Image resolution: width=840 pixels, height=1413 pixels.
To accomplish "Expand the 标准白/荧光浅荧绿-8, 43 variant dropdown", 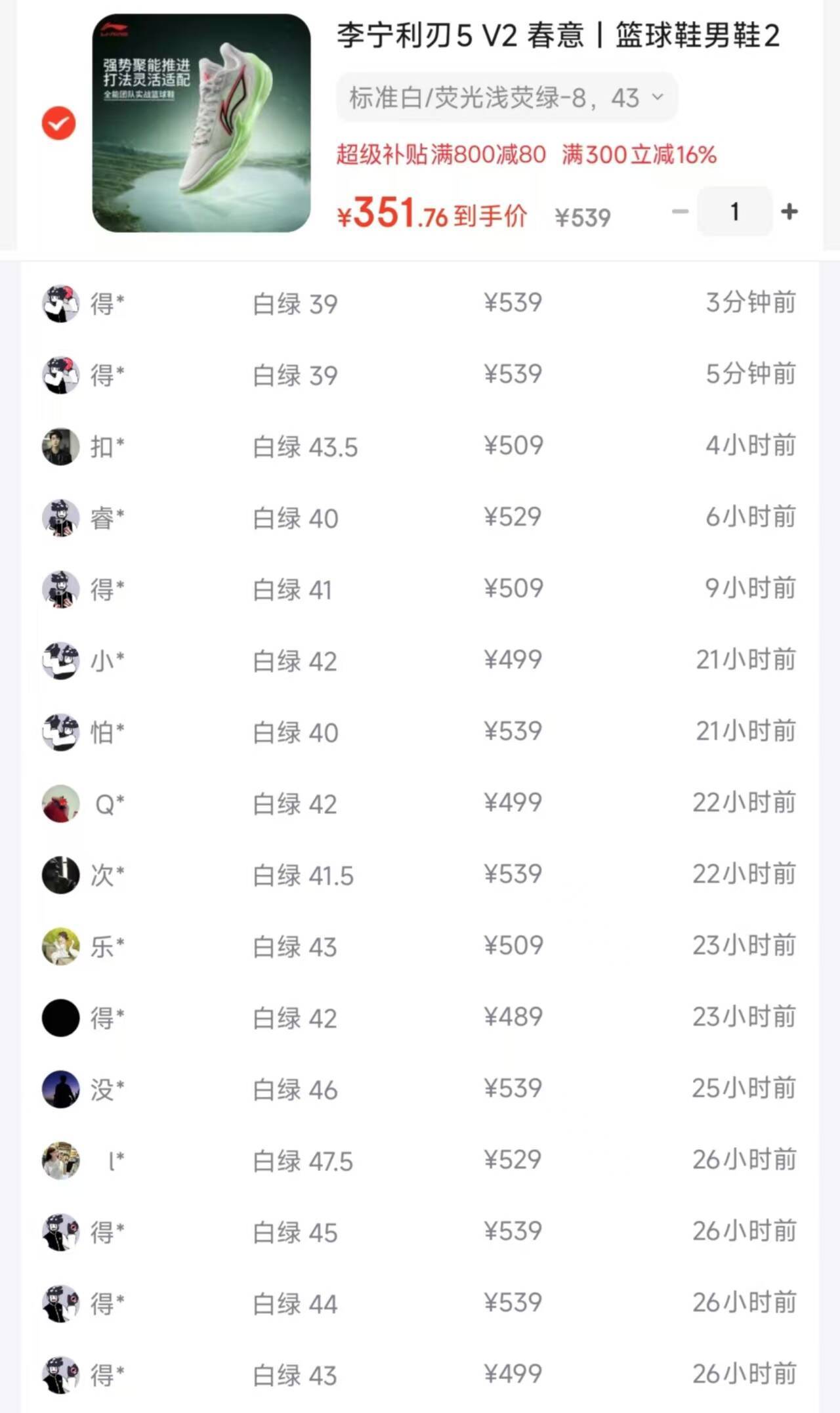I will point(506,98).
